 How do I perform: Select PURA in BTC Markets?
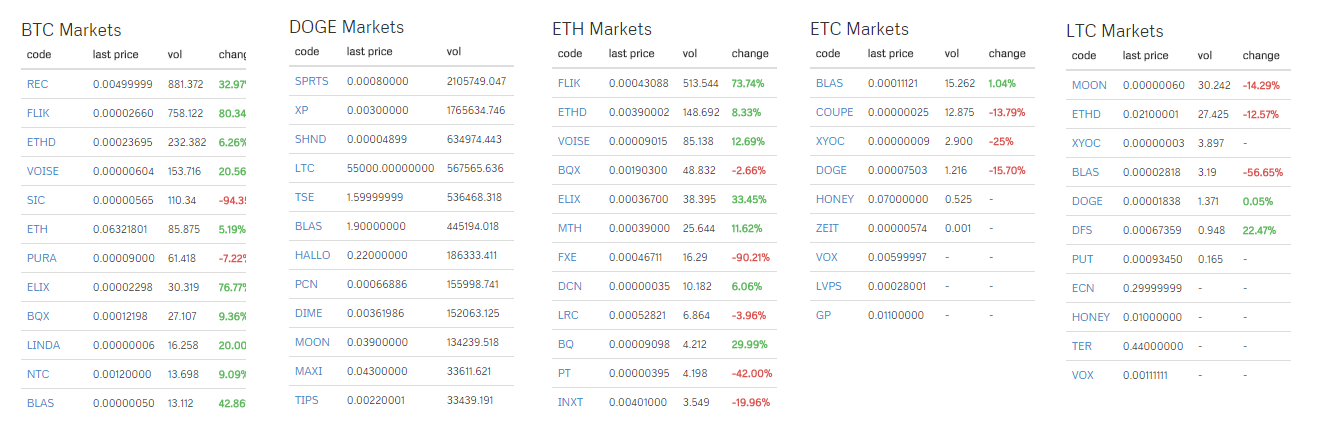[x=41, y=258]
